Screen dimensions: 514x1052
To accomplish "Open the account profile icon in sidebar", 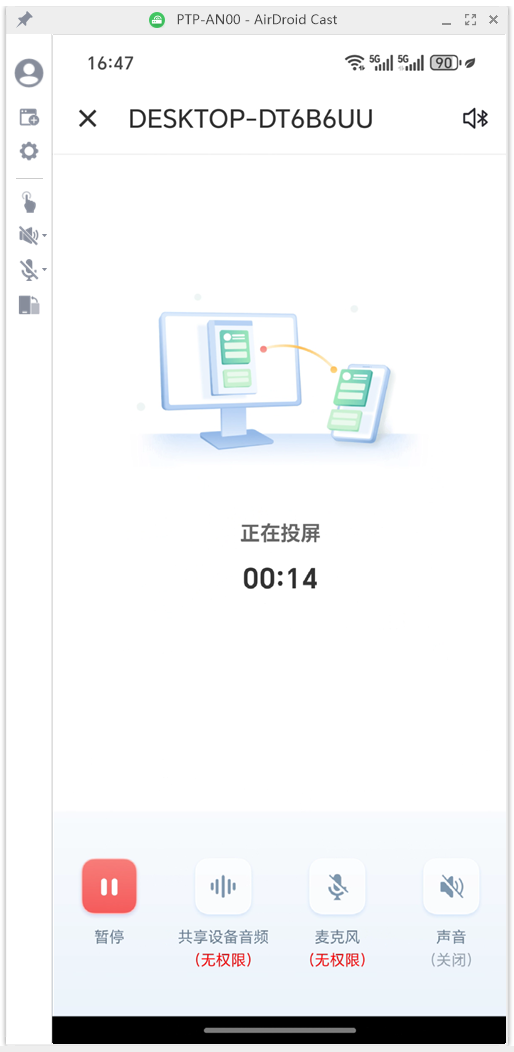I will point(29,72).
